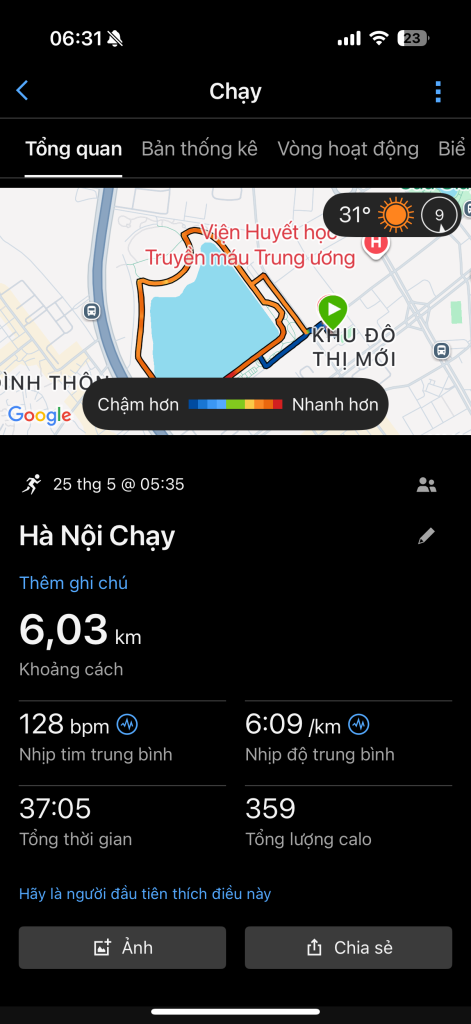Switch to the Vòng hoạt động tab
This screenshot has height=1024, width=471.
348,149
